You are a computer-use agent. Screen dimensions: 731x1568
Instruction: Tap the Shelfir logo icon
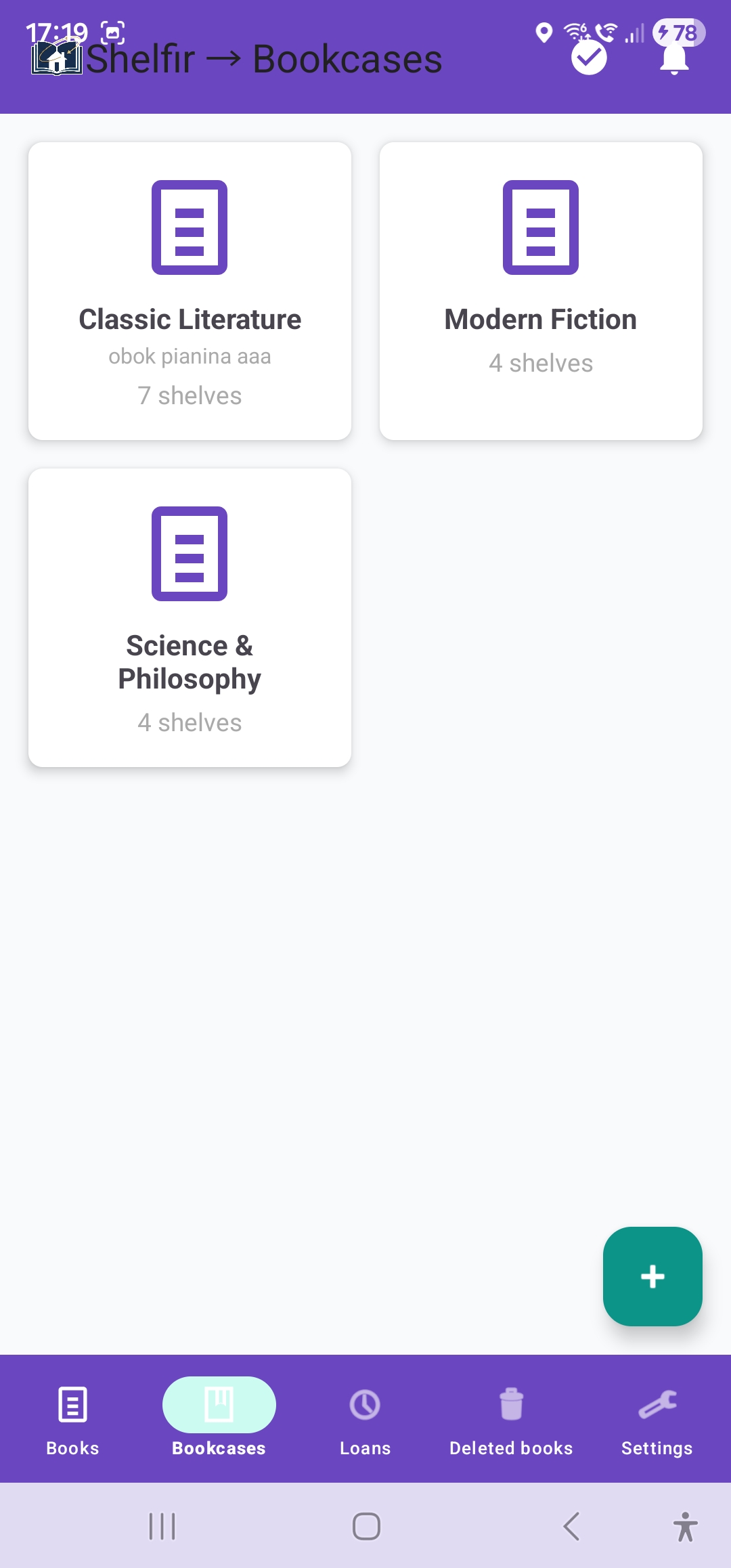[57, 58]
